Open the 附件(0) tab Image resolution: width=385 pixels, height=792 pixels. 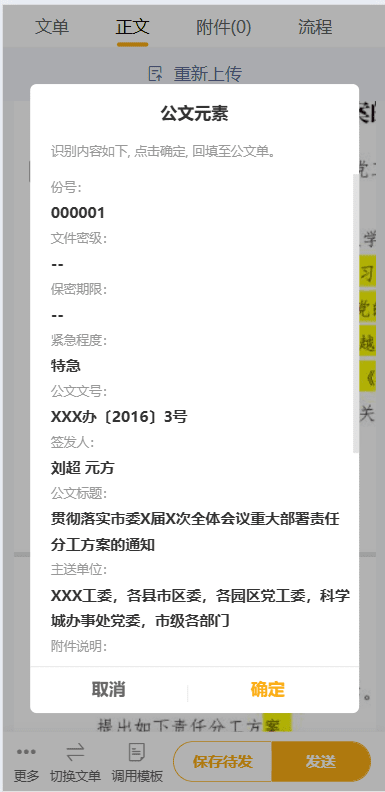click(224, 27)
